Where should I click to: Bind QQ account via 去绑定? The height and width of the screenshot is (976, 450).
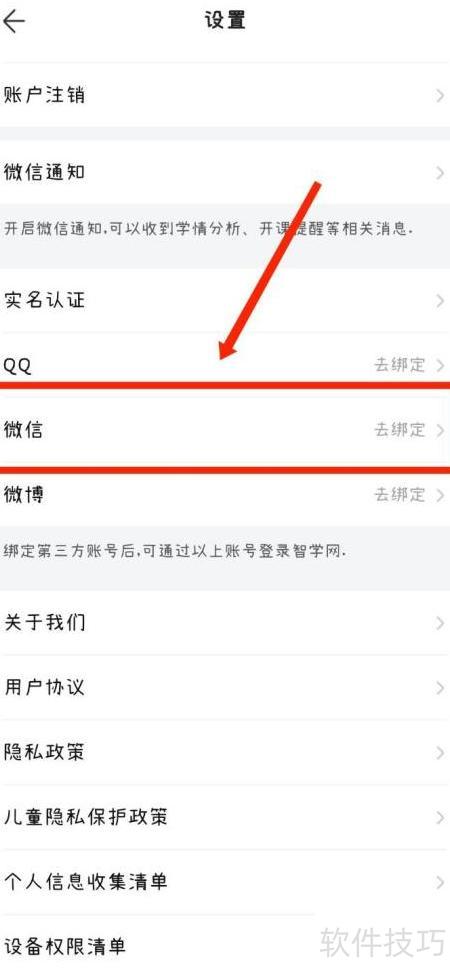click(400, 365)
